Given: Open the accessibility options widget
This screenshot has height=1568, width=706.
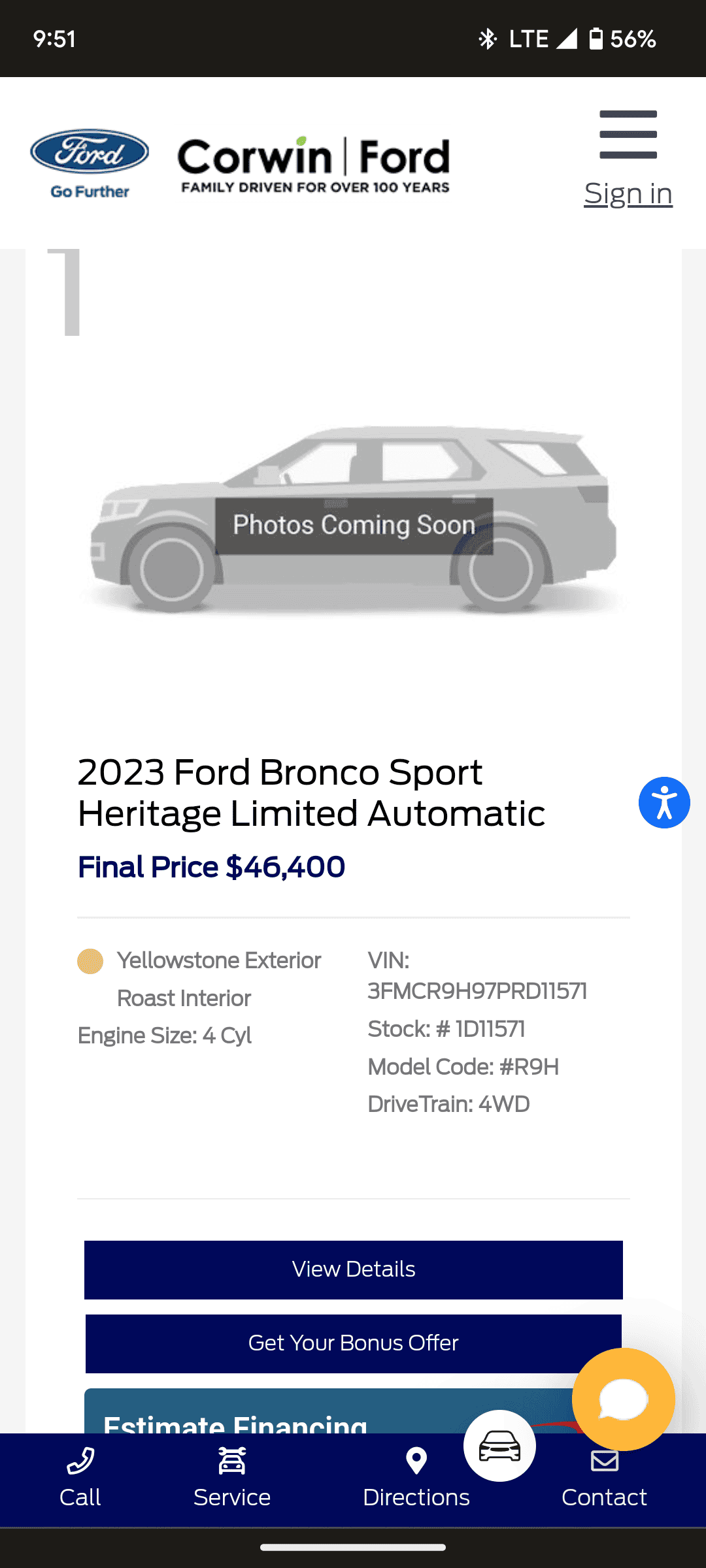Looking at the screenshot, I should tap(664, 802).
